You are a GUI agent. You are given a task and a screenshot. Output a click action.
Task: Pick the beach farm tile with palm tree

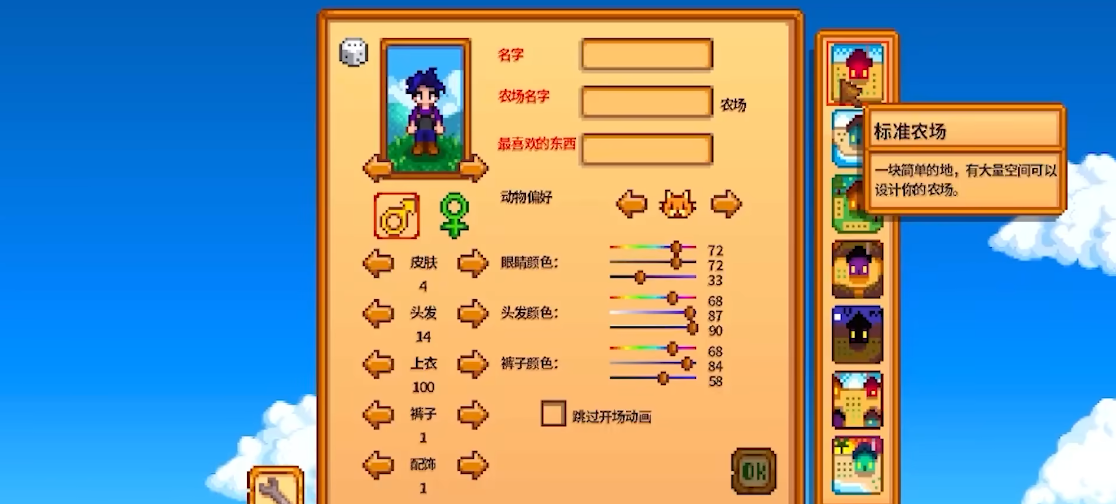857,465
